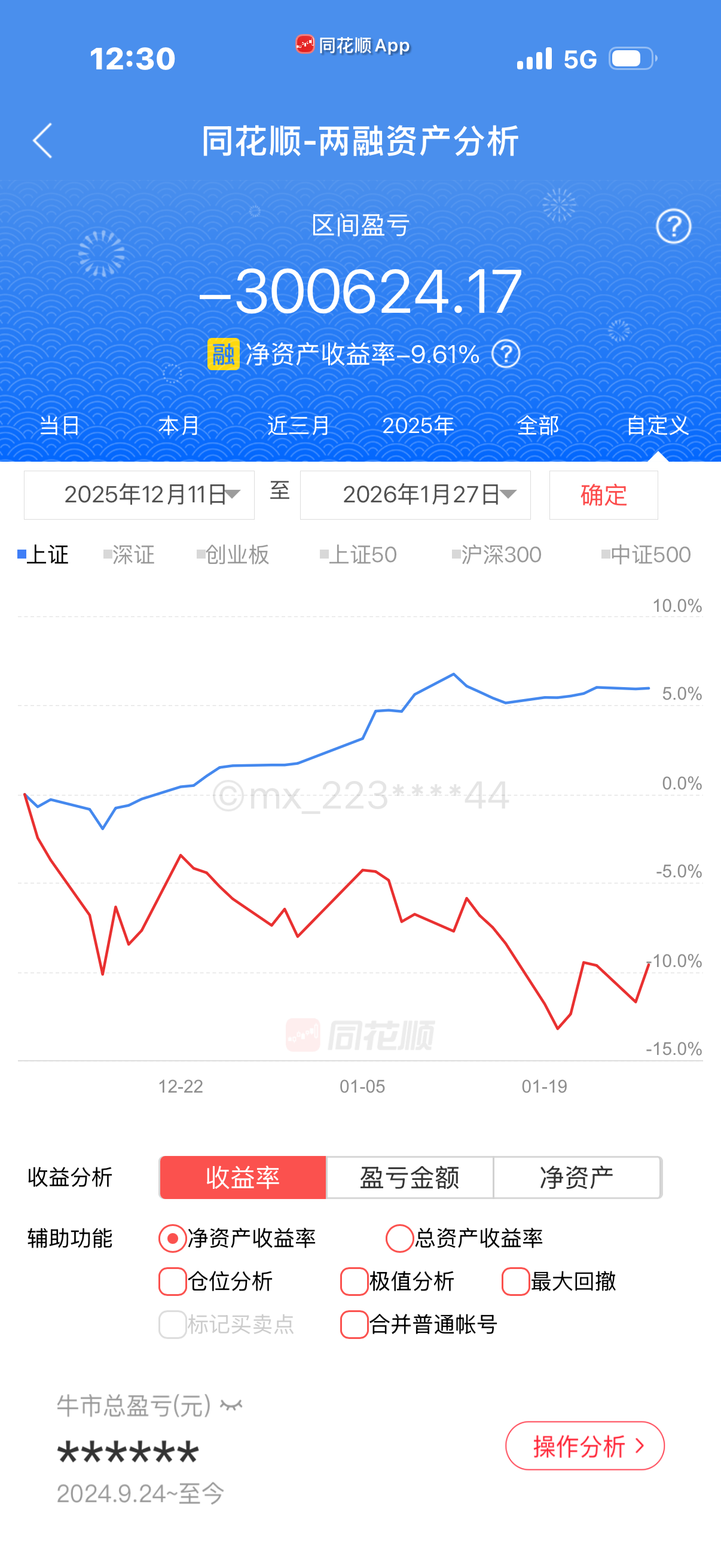The width and height of the screenshot is (721, 1568).
Task: Enable the 最大回撤 checkbox
Action: coord(559,1282)
